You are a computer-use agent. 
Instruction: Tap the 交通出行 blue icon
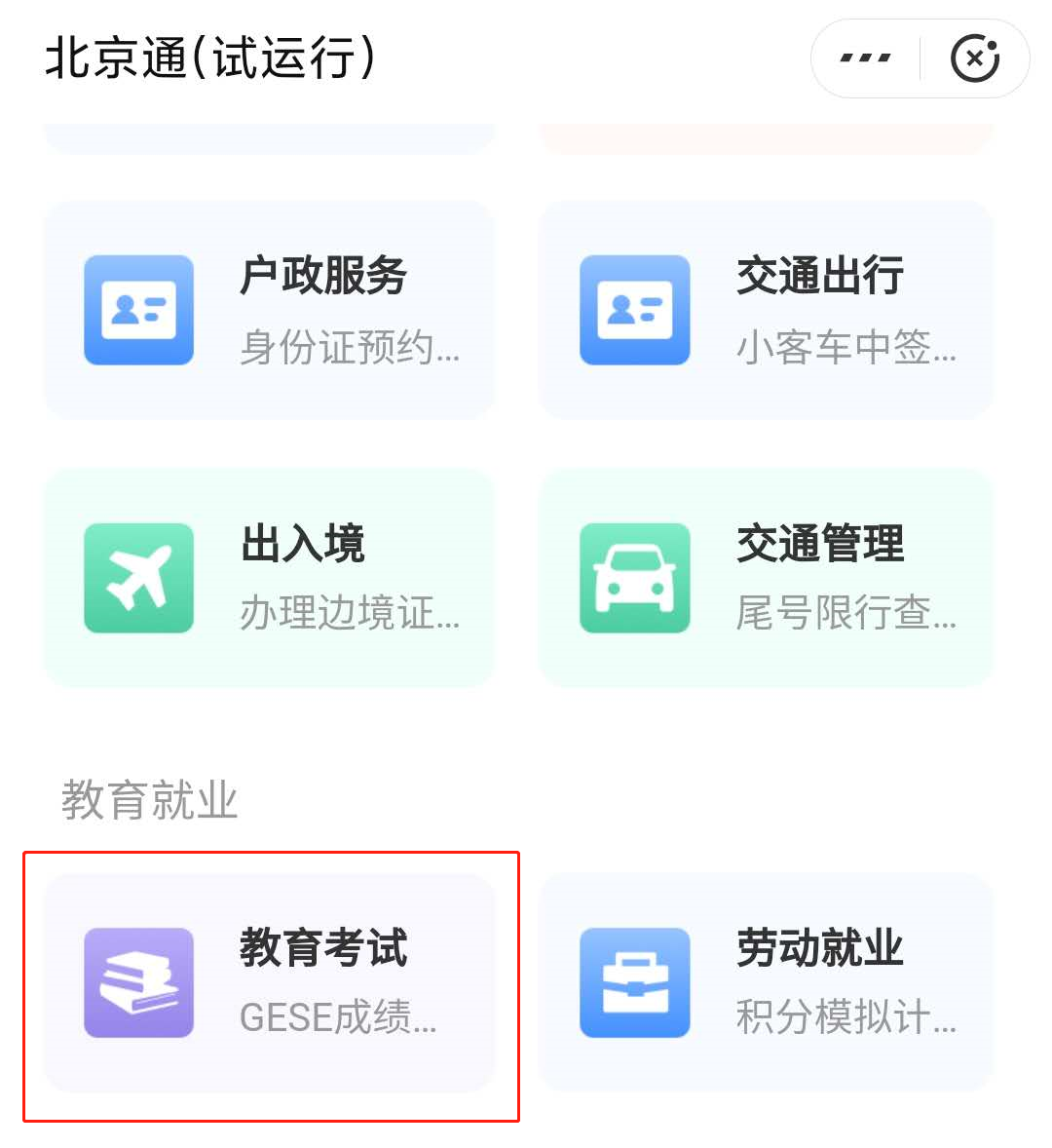click(634, 309)
